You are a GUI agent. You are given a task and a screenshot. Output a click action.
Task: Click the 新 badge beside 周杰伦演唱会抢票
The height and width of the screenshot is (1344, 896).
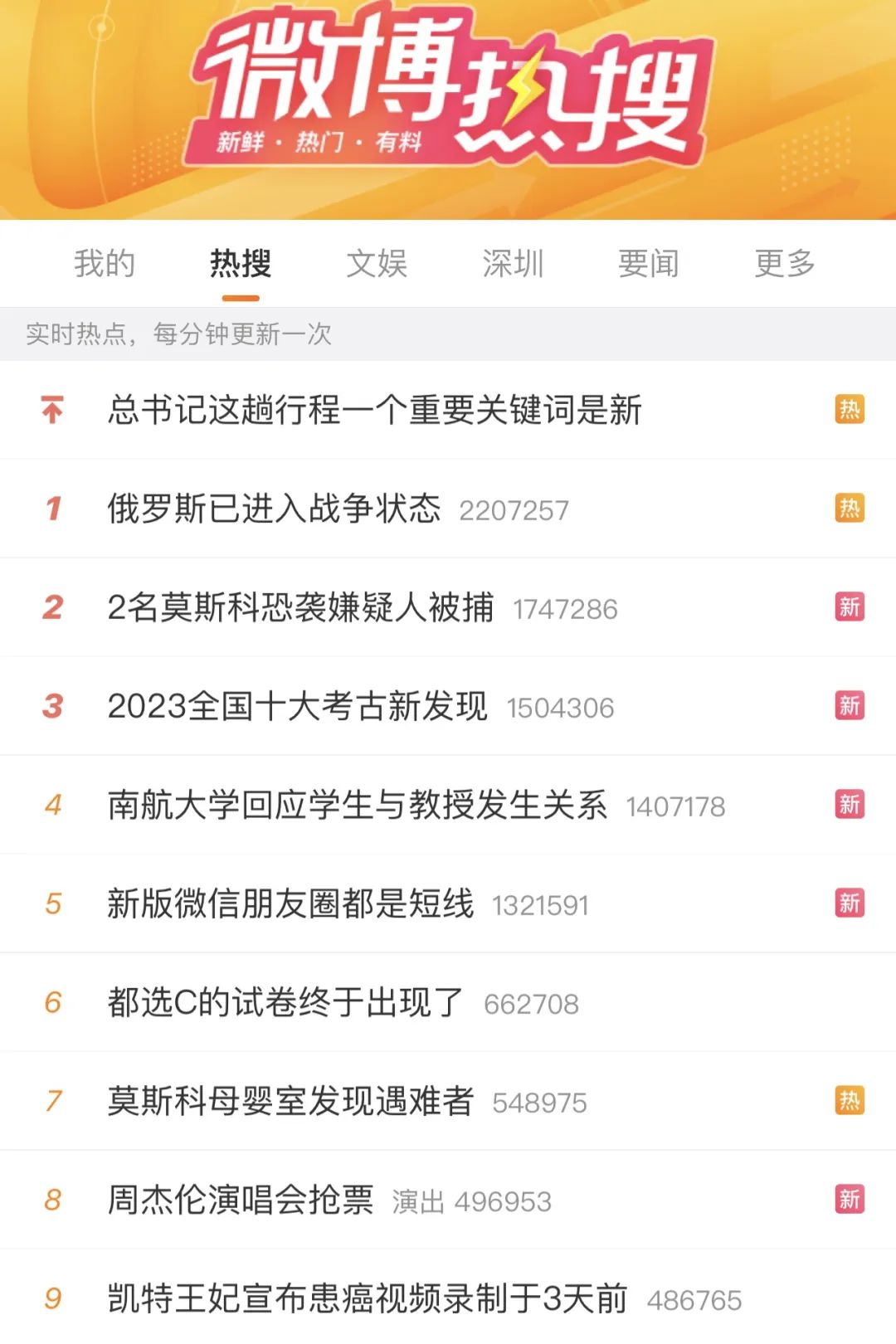(848, 1200)
